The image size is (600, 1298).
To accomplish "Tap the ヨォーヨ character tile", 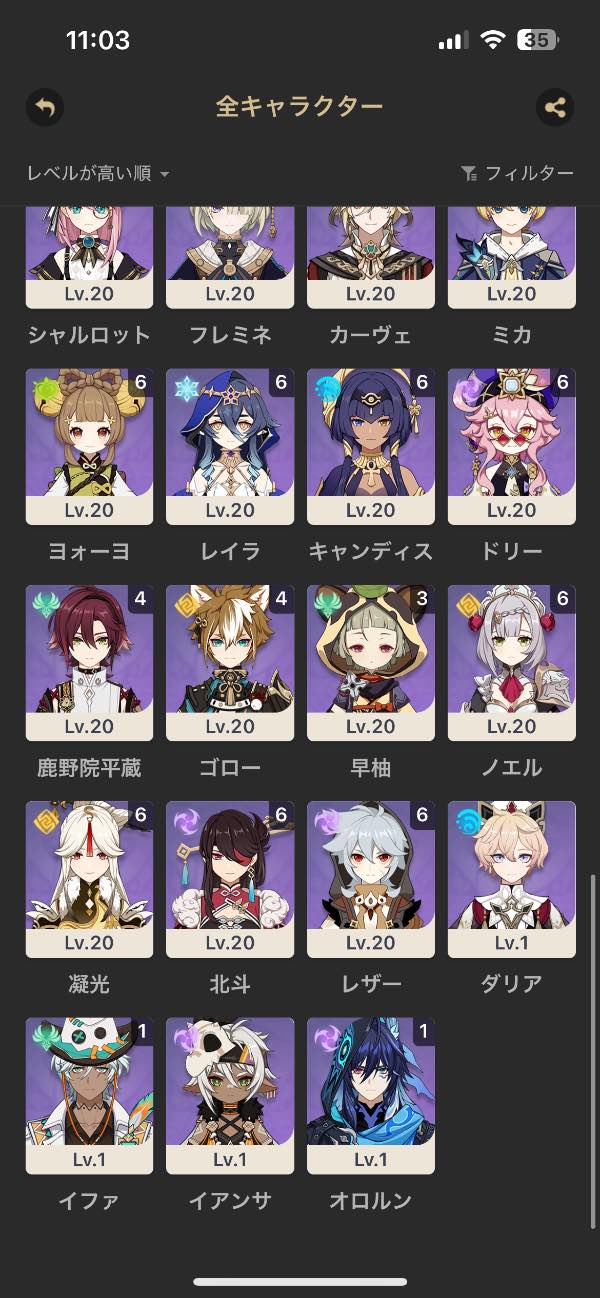I will click(x=89, y=446).
